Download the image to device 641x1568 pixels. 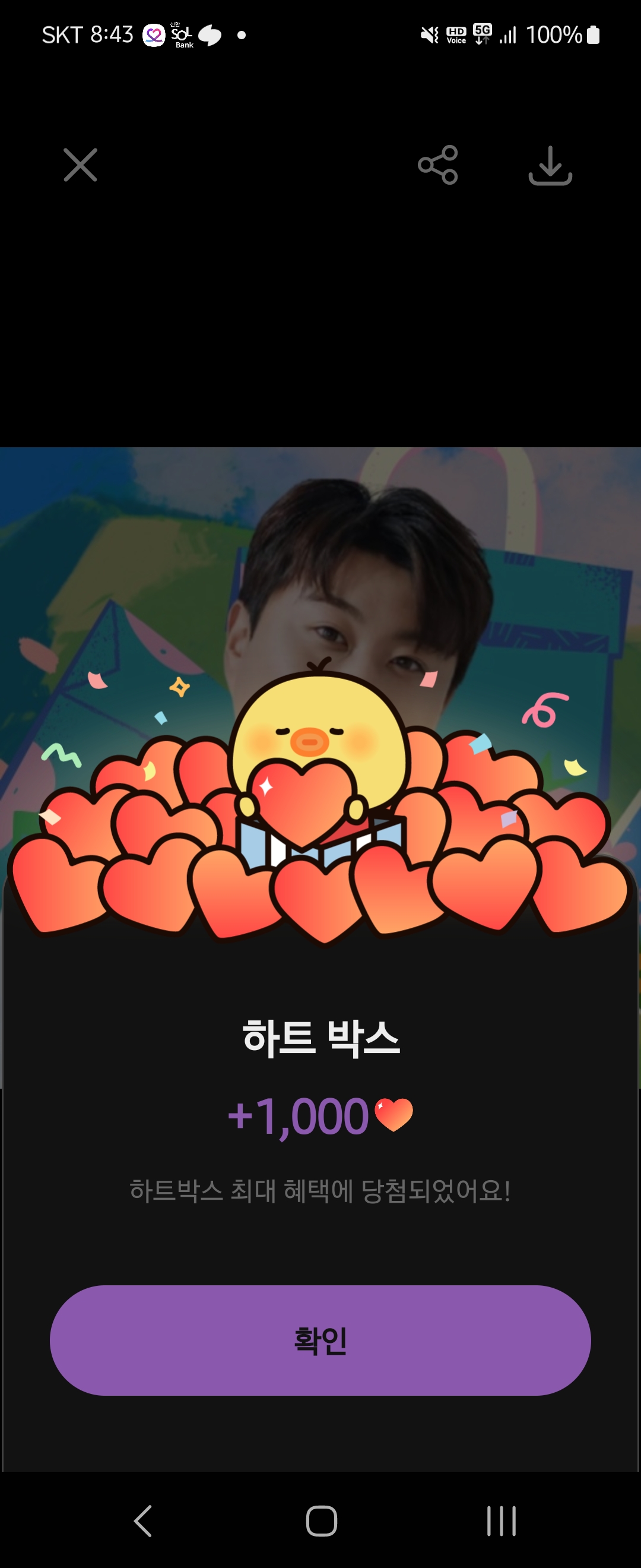coord(550,166)
